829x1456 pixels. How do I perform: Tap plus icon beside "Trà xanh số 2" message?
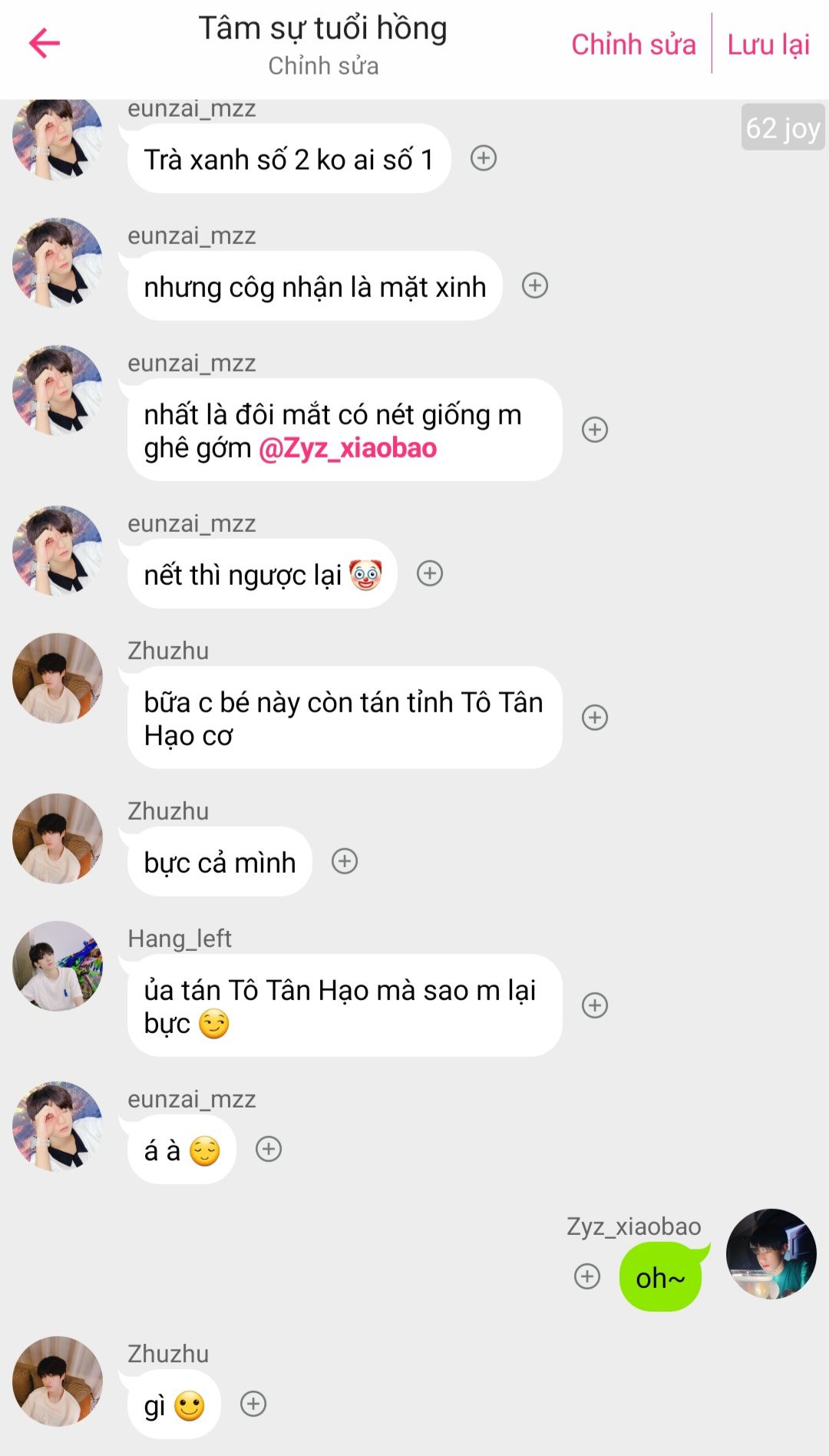[x=484, y=158]
